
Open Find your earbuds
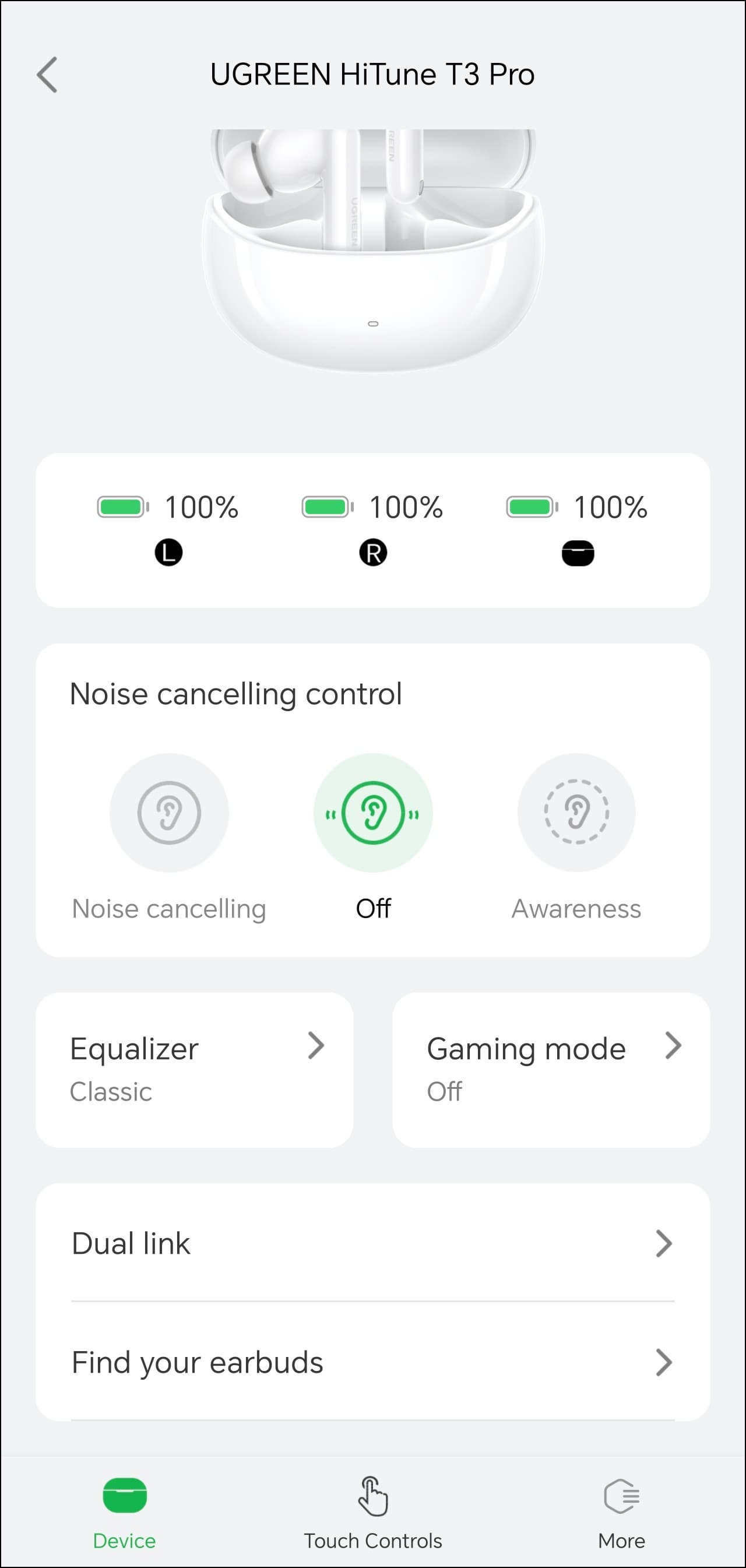(x=372, y=1362)
